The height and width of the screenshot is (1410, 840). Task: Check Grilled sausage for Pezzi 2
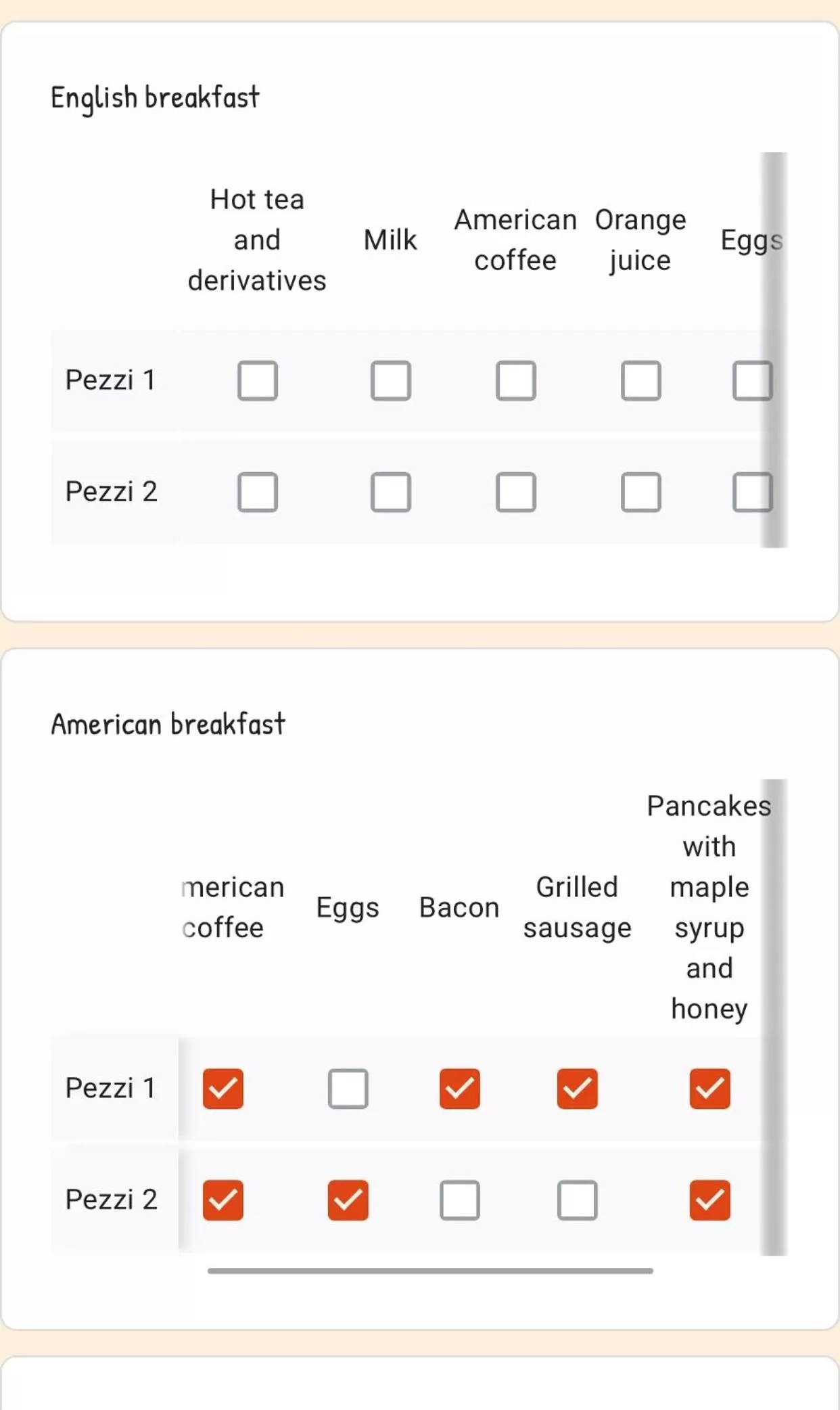tap(576, 1200)
